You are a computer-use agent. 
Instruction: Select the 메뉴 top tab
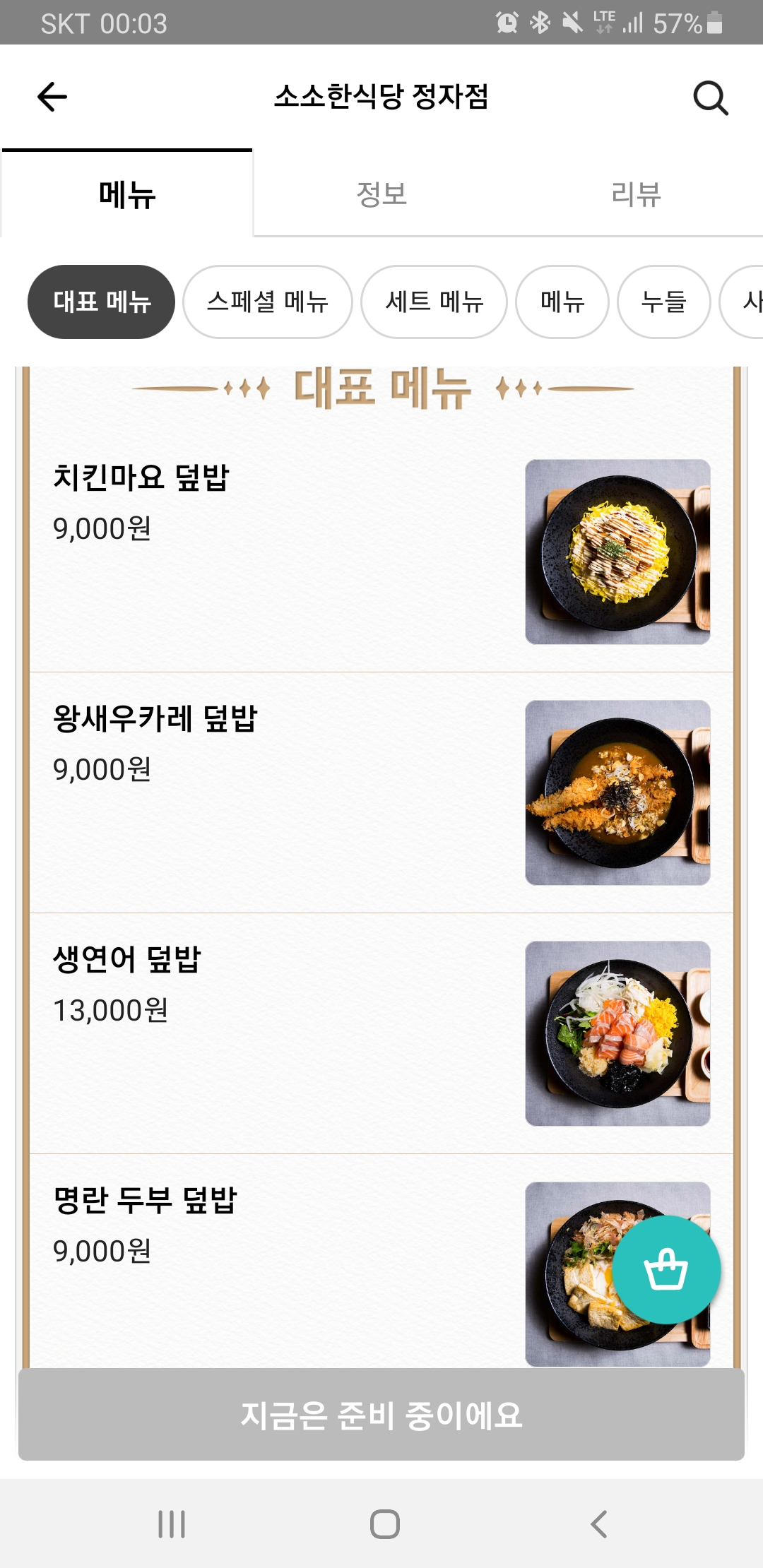click(x=127, y=194)
